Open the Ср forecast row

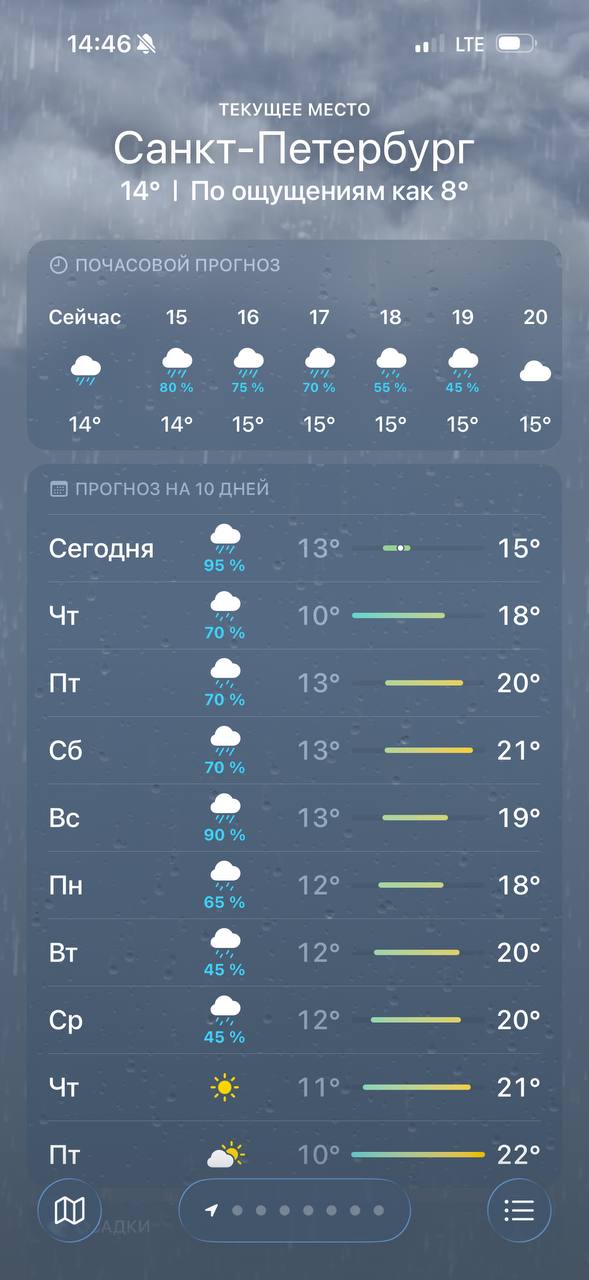[295, 1020]
